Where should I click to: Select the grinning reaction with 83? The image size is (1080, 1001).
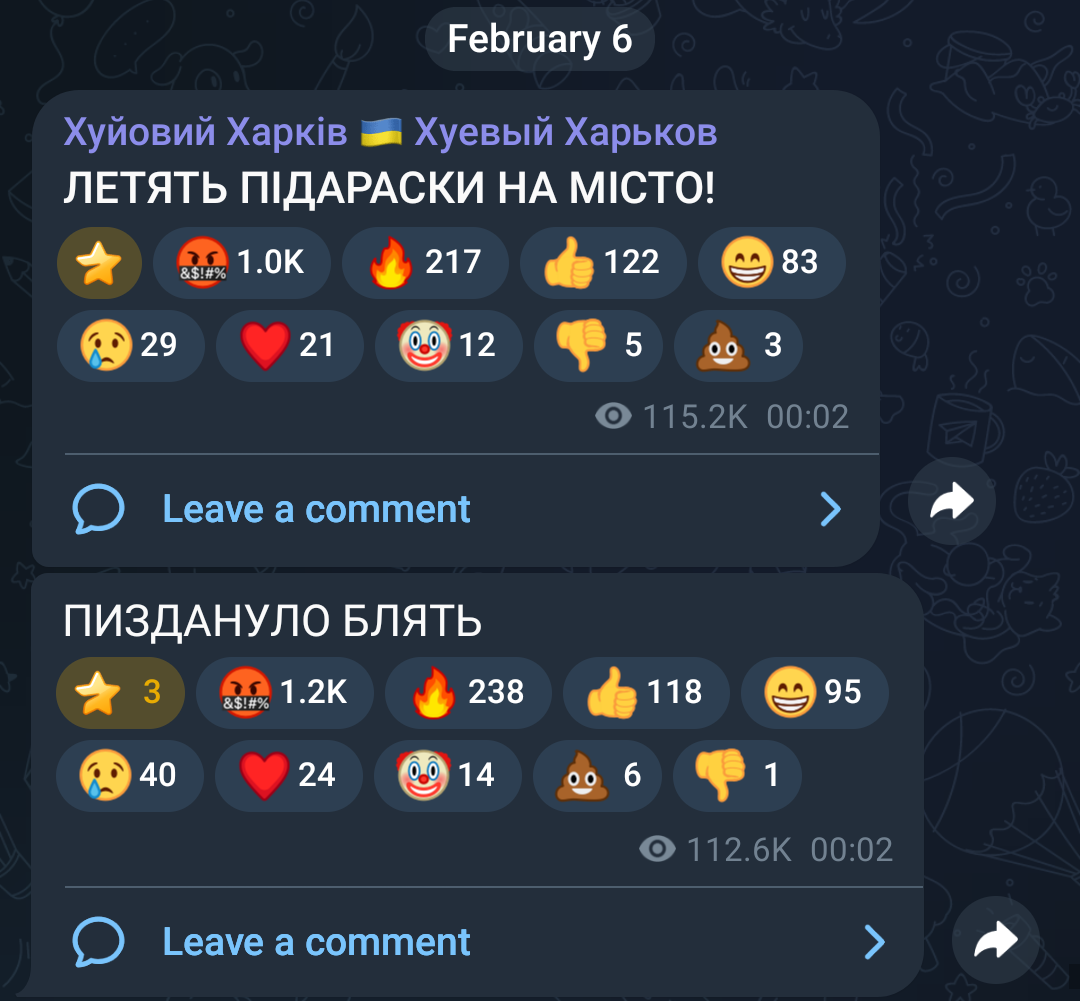(771, 263)
